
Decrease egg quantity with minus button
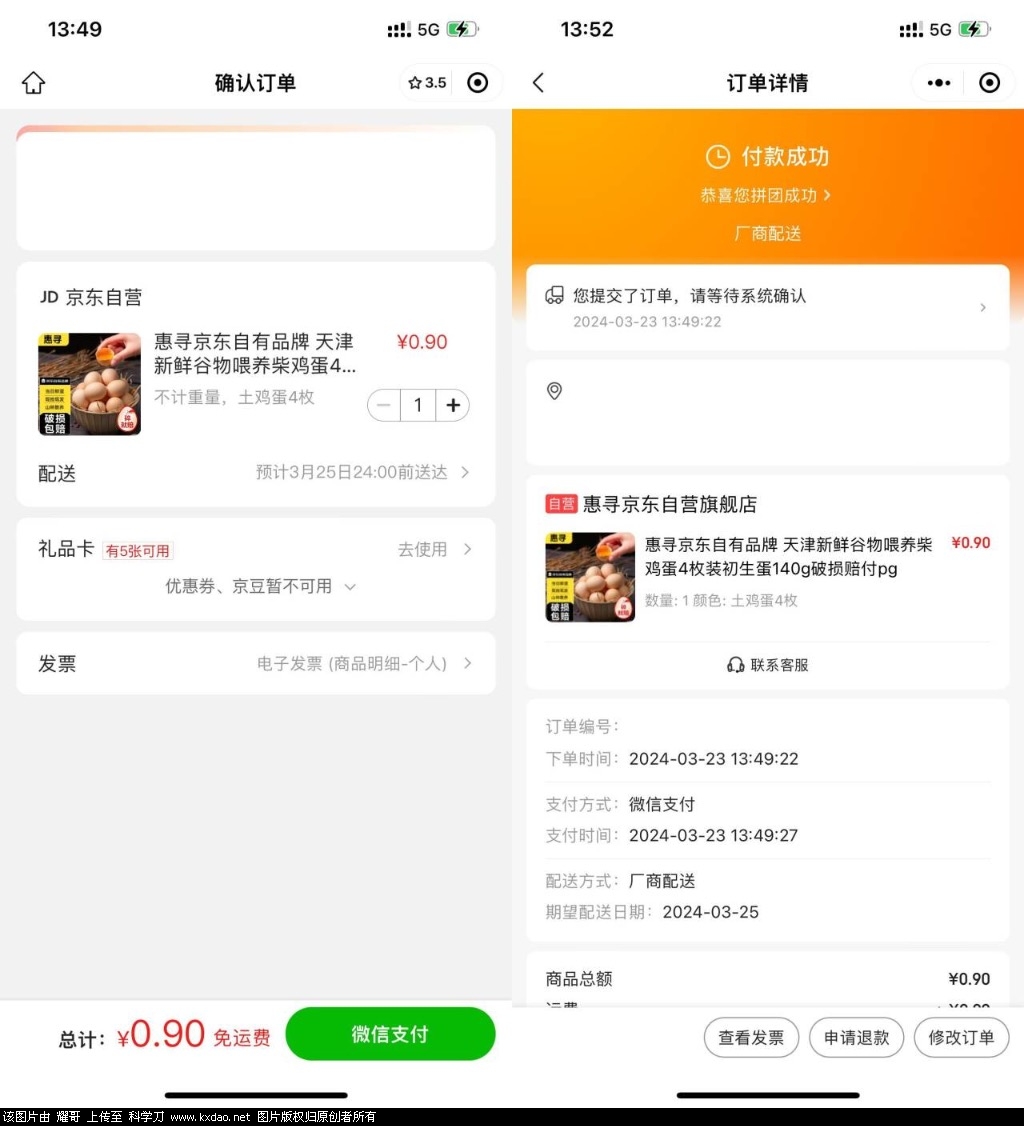(x=384, y=405)
